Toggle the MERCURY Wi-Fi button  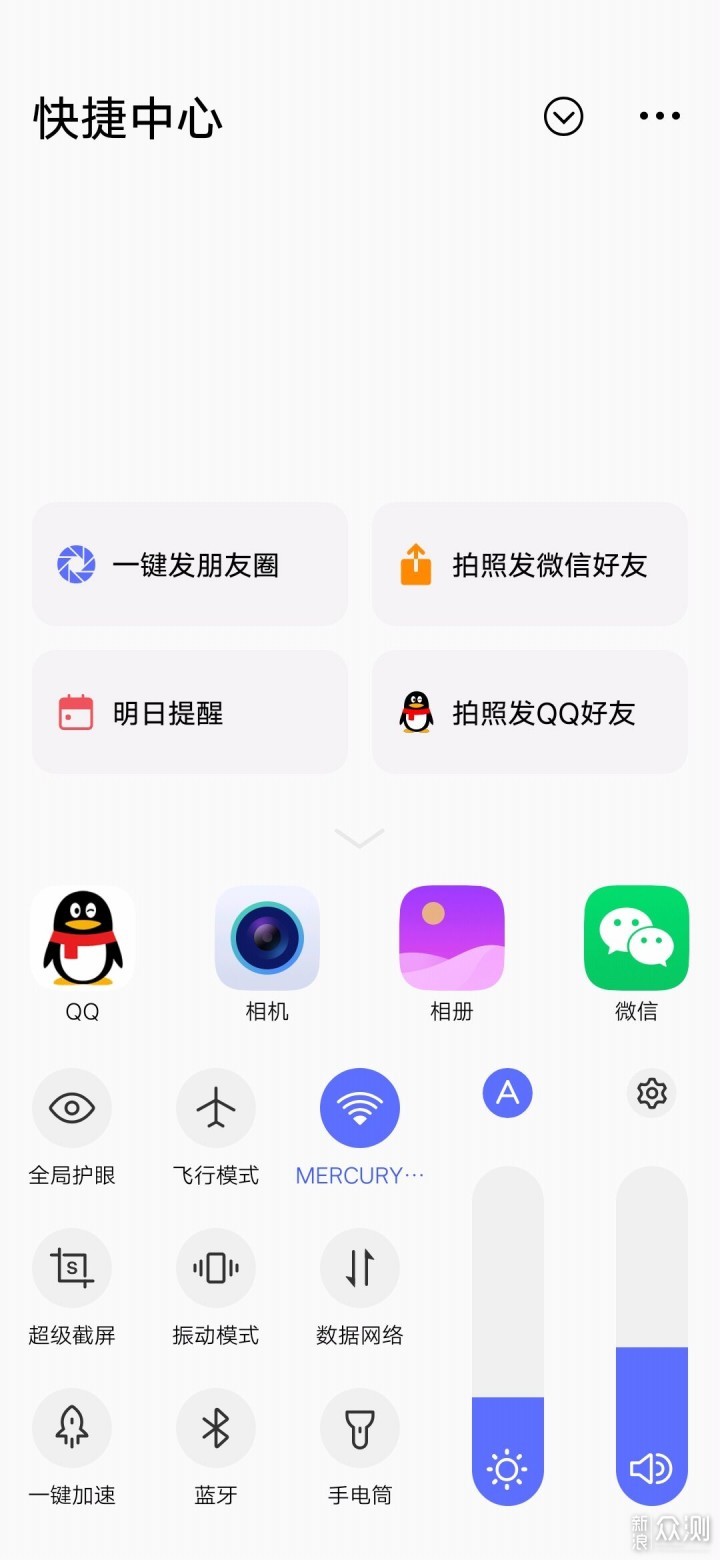[x=360, y=1108]
